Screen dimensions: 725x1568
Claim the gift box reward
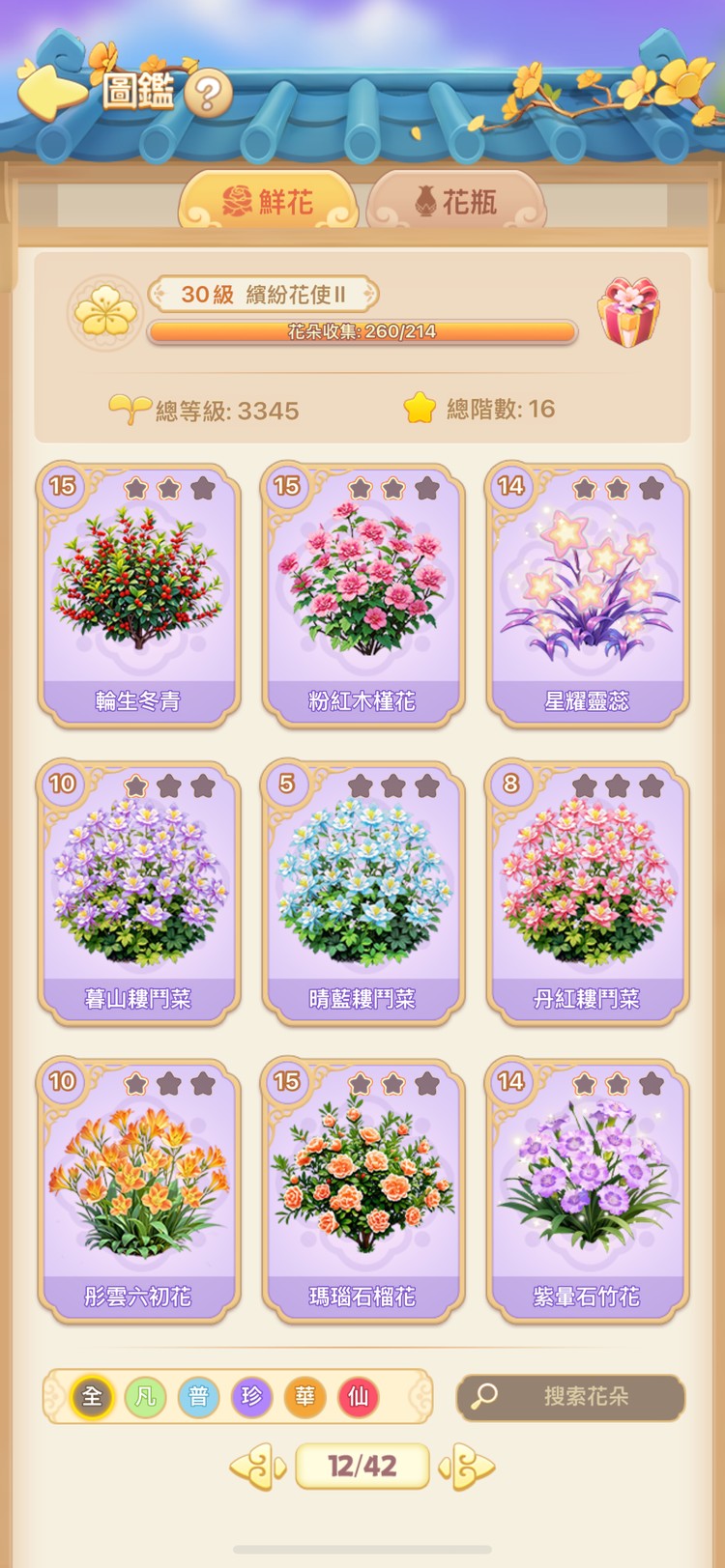pos(628,313)
